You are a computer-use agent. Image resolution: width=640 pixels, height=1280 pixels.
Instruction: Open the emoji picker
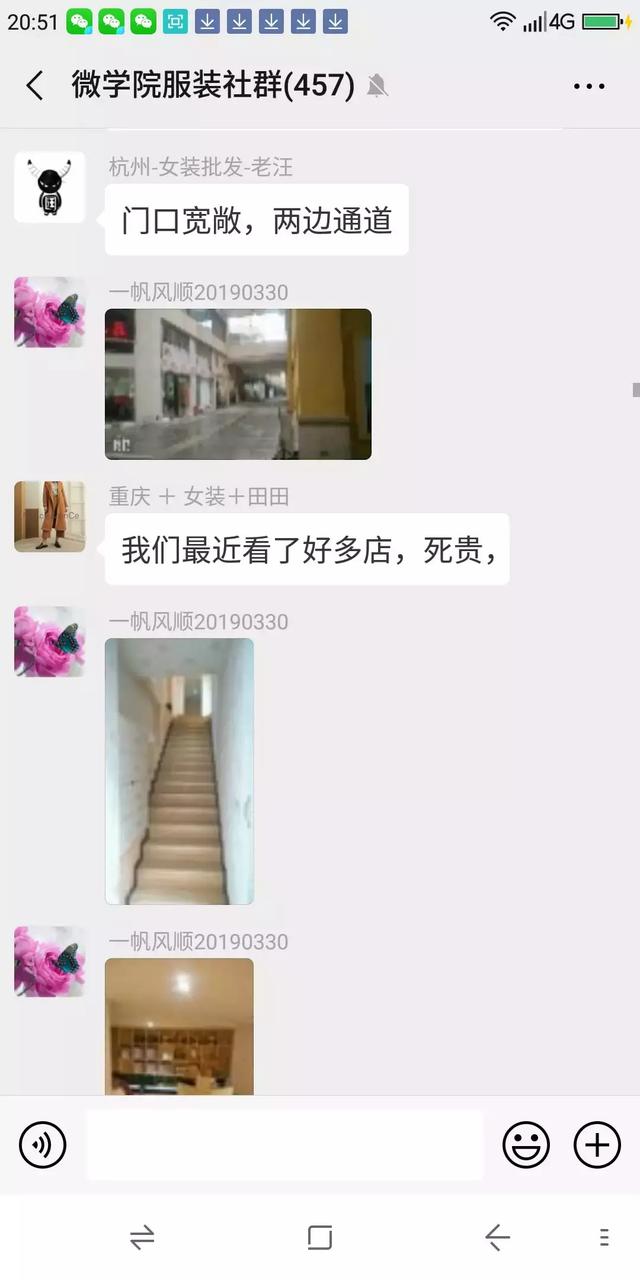click(x=525, y=1145)
